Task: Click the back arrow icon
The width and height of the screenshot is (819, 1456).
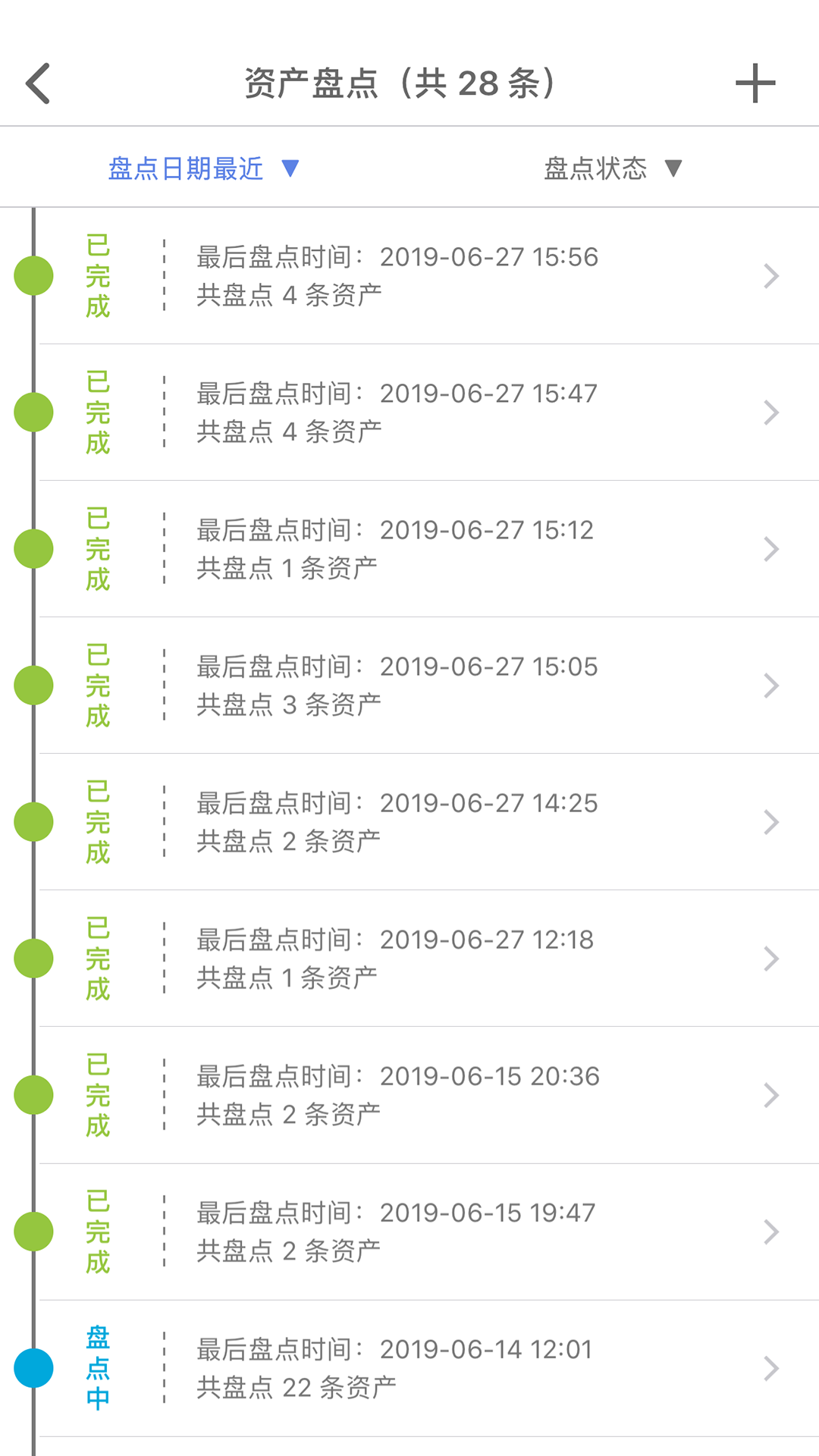Action: point(37,83)
